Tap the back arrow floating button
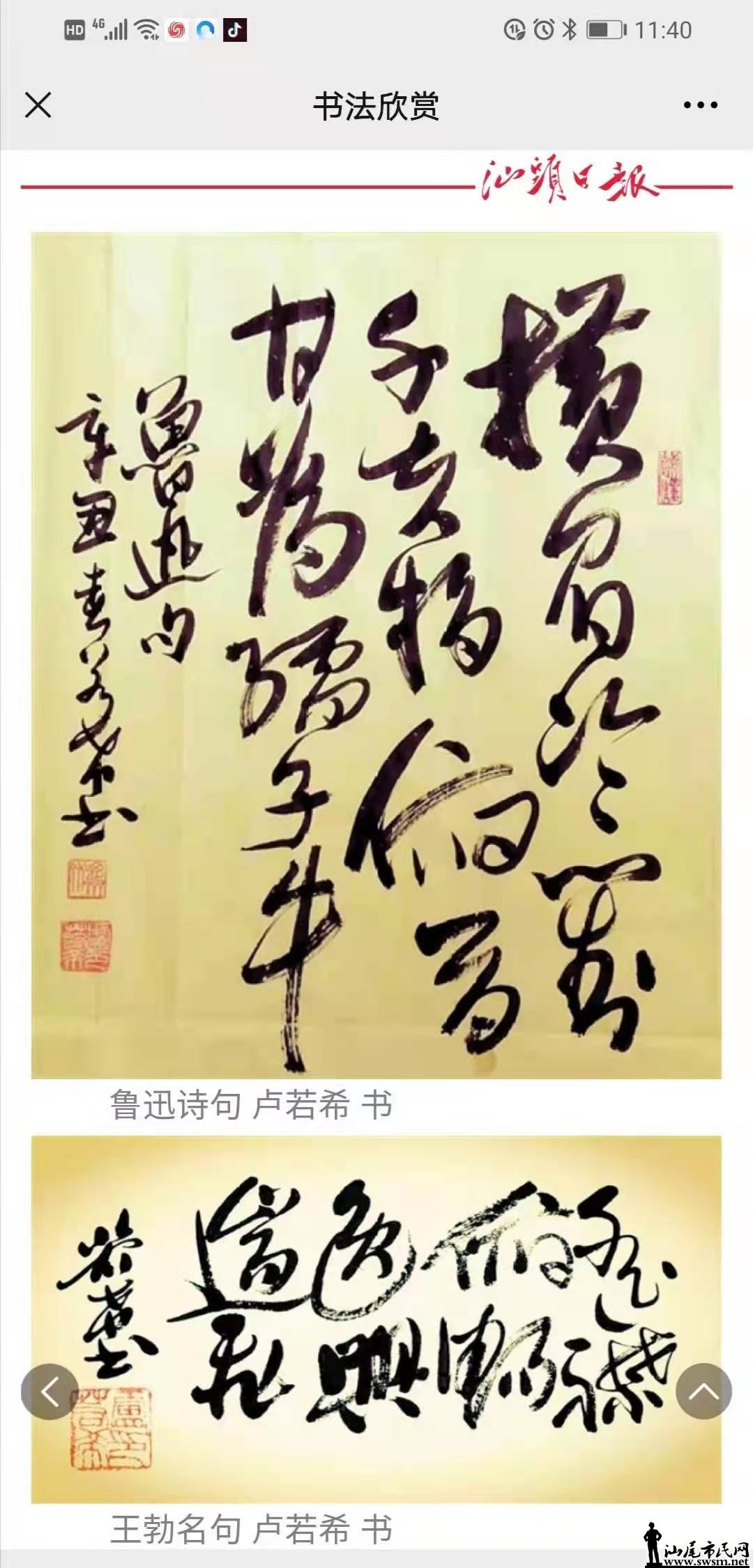Viewport: 753px width, 1568px height. pos(50,1392)
